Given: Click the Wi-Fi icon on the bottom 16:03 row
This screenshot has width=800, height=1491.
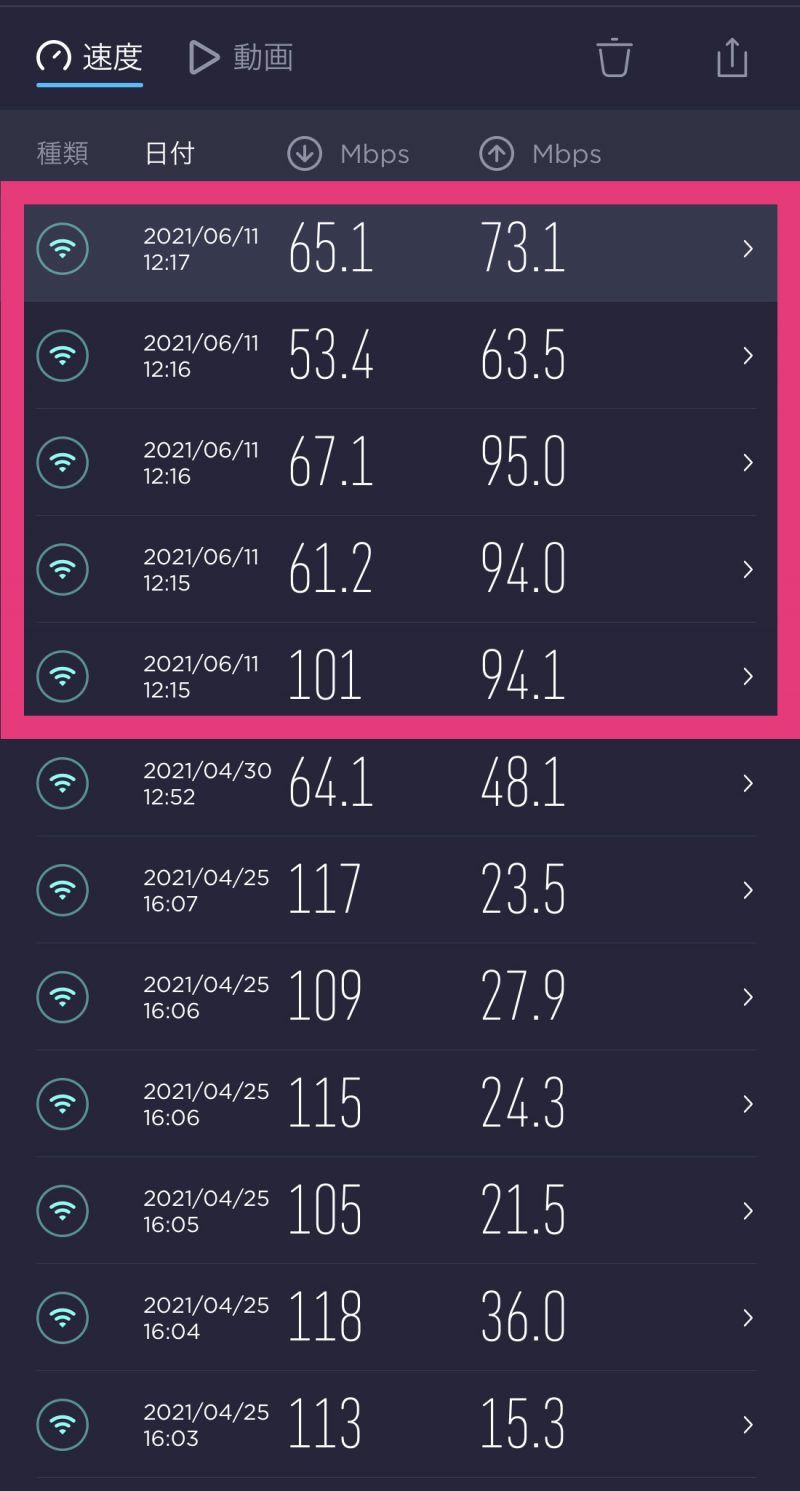Looking at the screenshot, I should pos(62,1425).
